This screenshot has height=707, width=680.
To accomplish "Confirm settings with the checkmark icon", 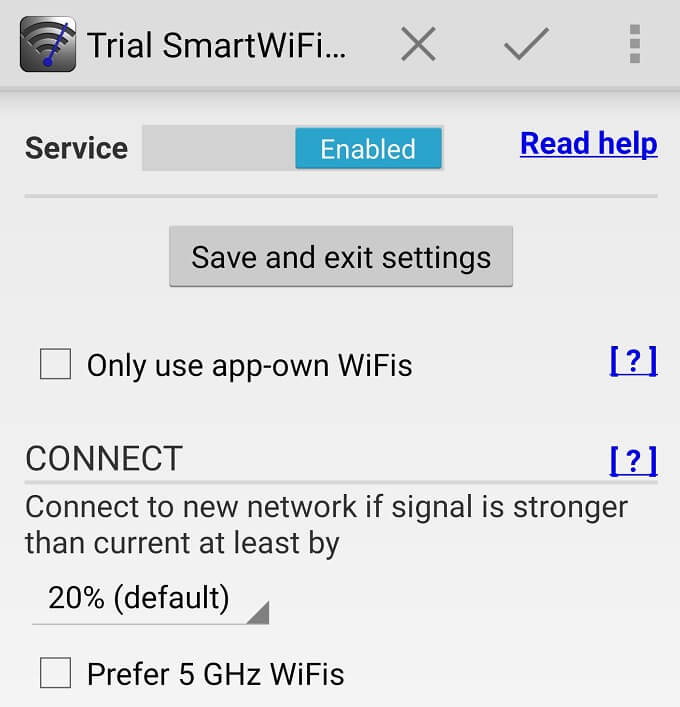I will point(526,44).
